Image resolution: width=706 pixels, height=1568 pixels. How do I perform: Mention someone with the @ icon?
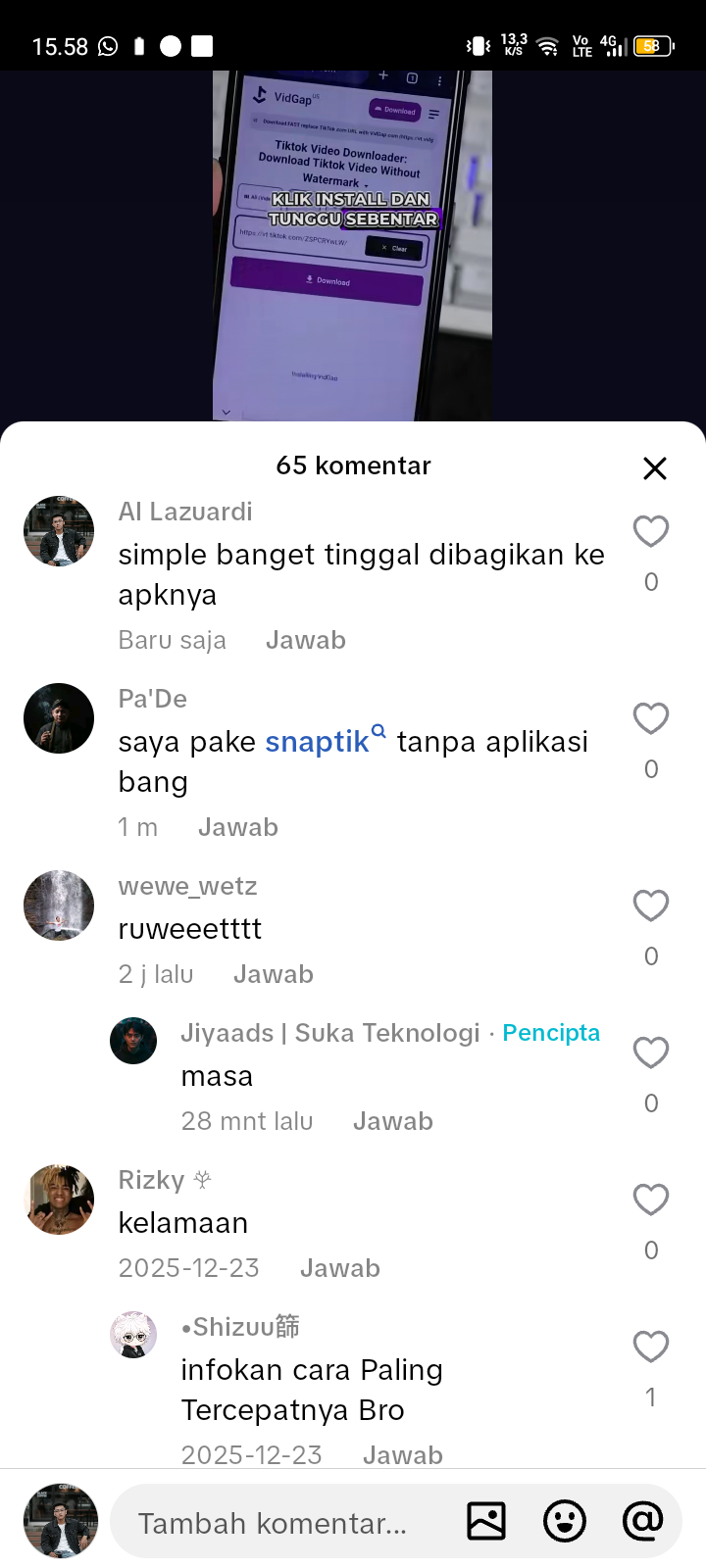(642, 1521)
